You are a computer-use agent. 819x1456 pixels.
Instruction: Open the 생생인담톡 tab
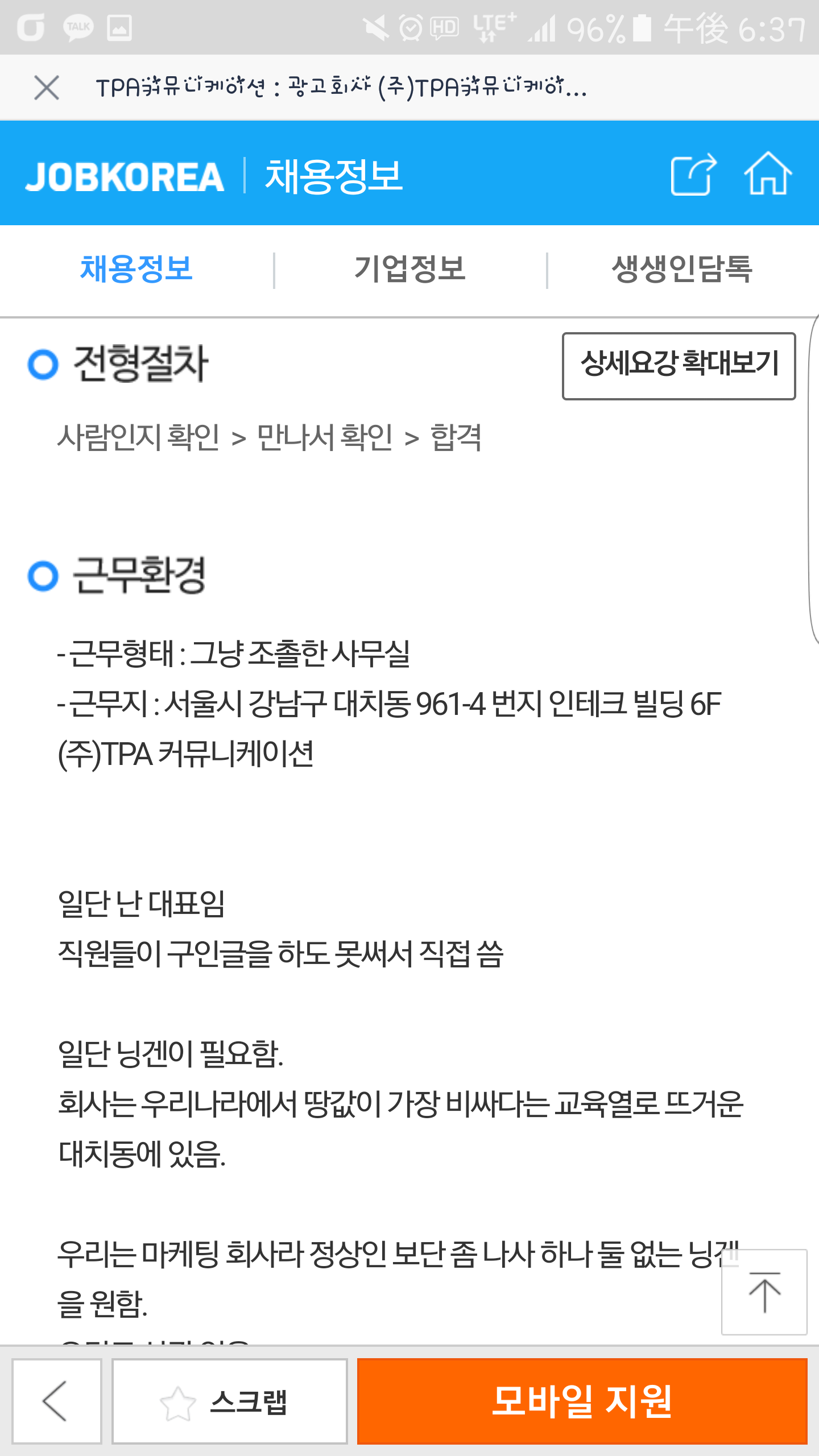[682, 269]
